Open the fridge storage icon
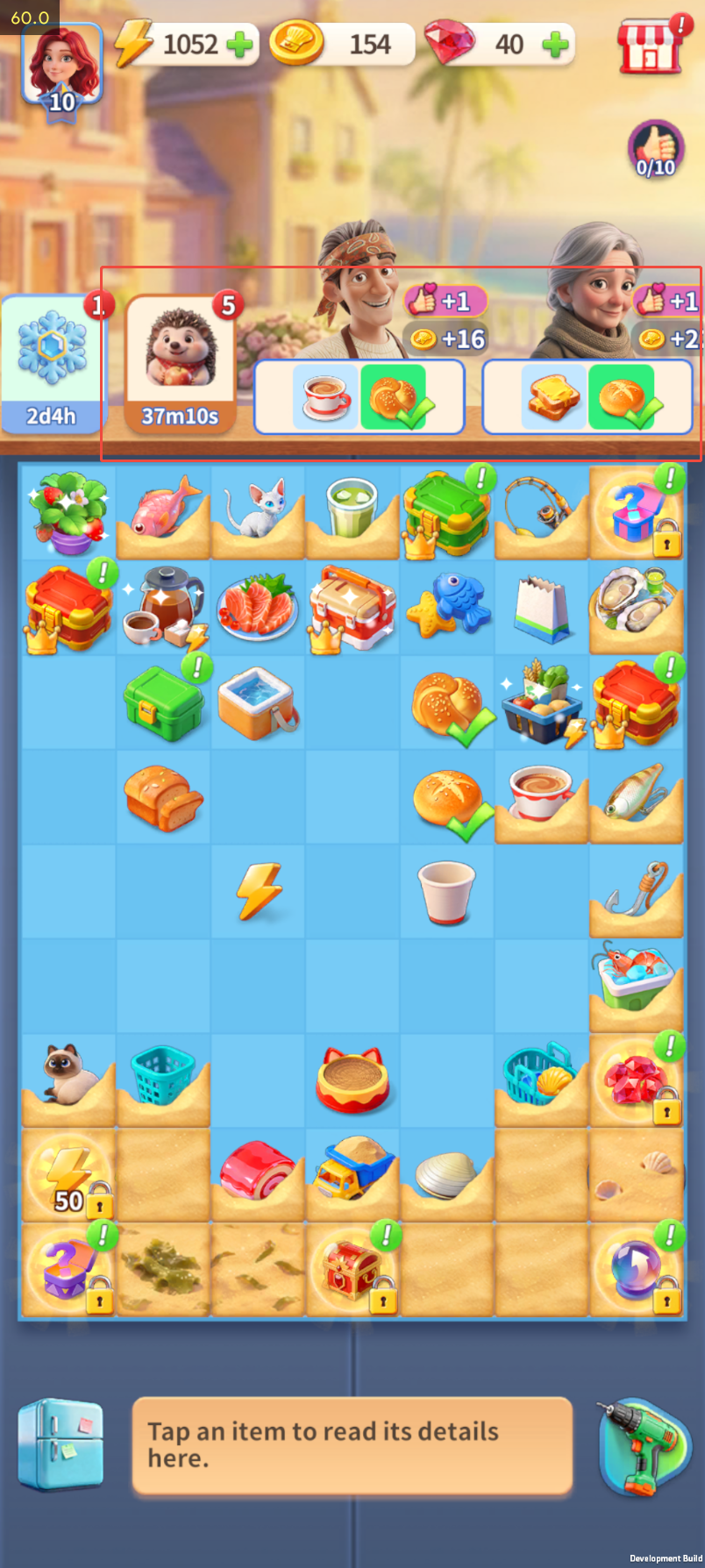705x1568 pixels. pos(60,1443)
